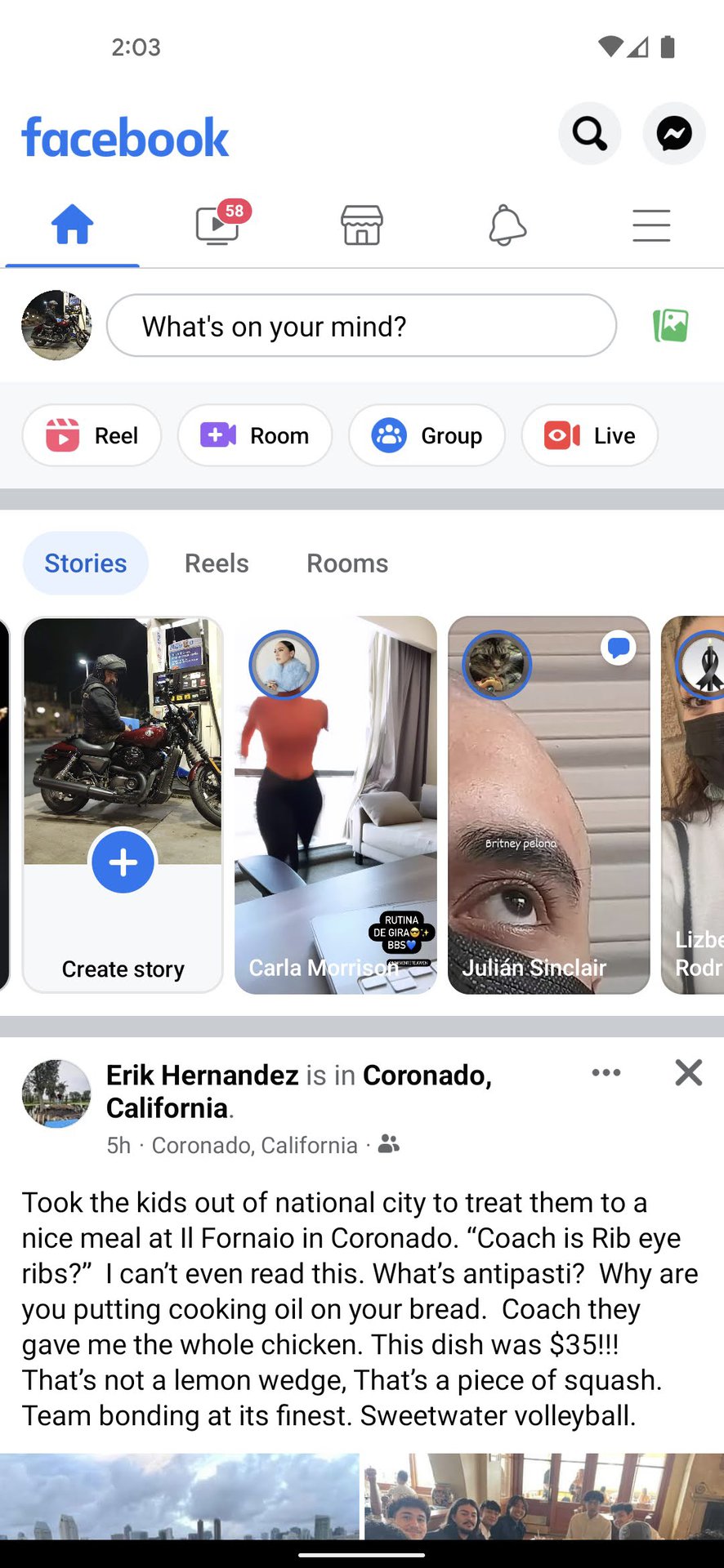724x1568 pixels.
Task: Open the hamburger menu tab
Action: pyautogui.click(x=651, y=225)
